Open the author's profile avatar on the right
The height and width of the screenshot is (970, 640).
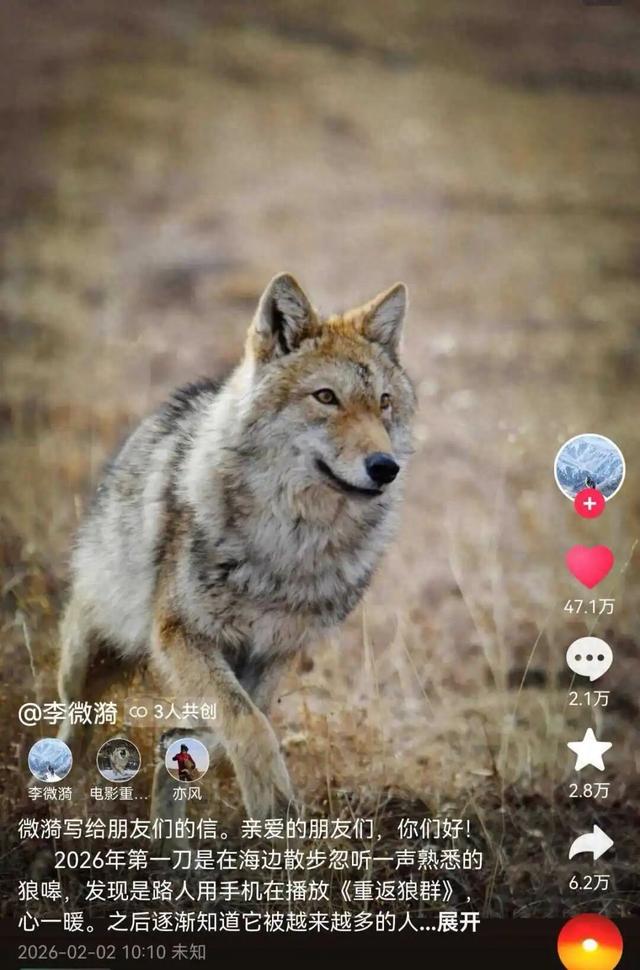coord(589,467)
